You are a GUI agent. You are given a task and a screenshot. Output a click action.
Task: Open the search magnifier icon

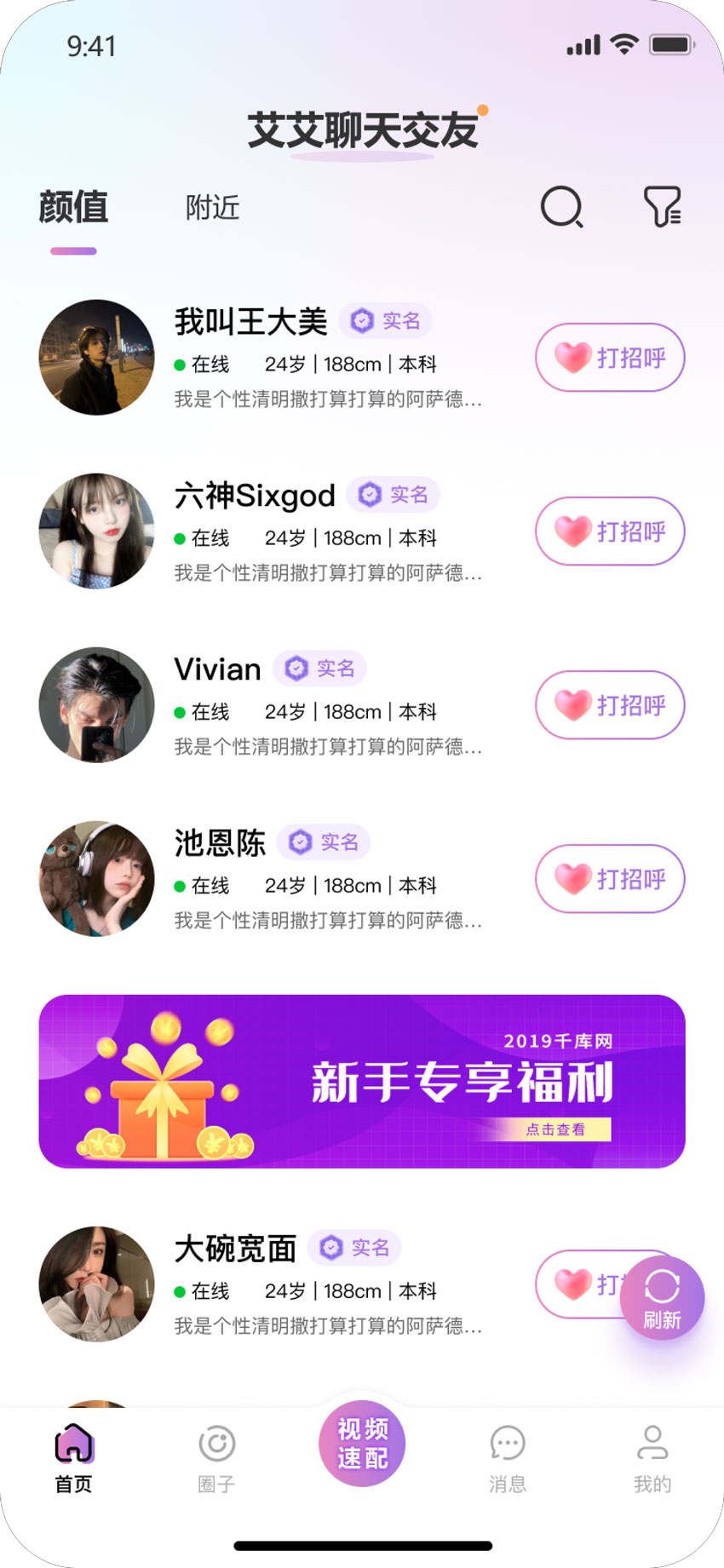[x=561, y=207]
